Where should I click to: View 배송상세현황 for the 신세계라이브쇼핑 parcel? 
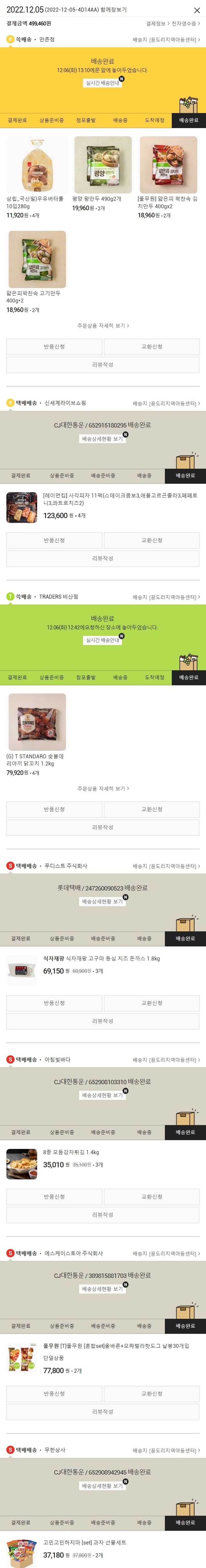[102, 439]
